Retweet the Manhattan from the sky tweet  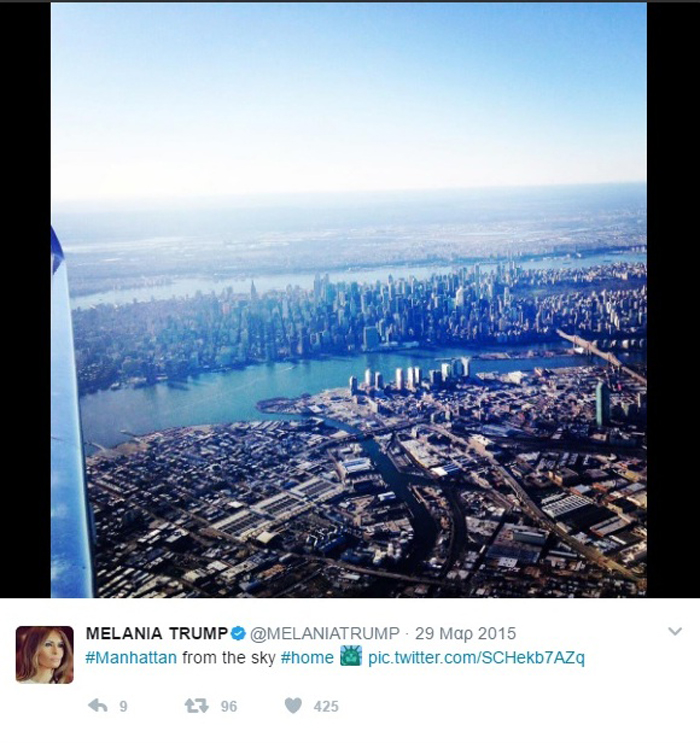click(197, 706)
